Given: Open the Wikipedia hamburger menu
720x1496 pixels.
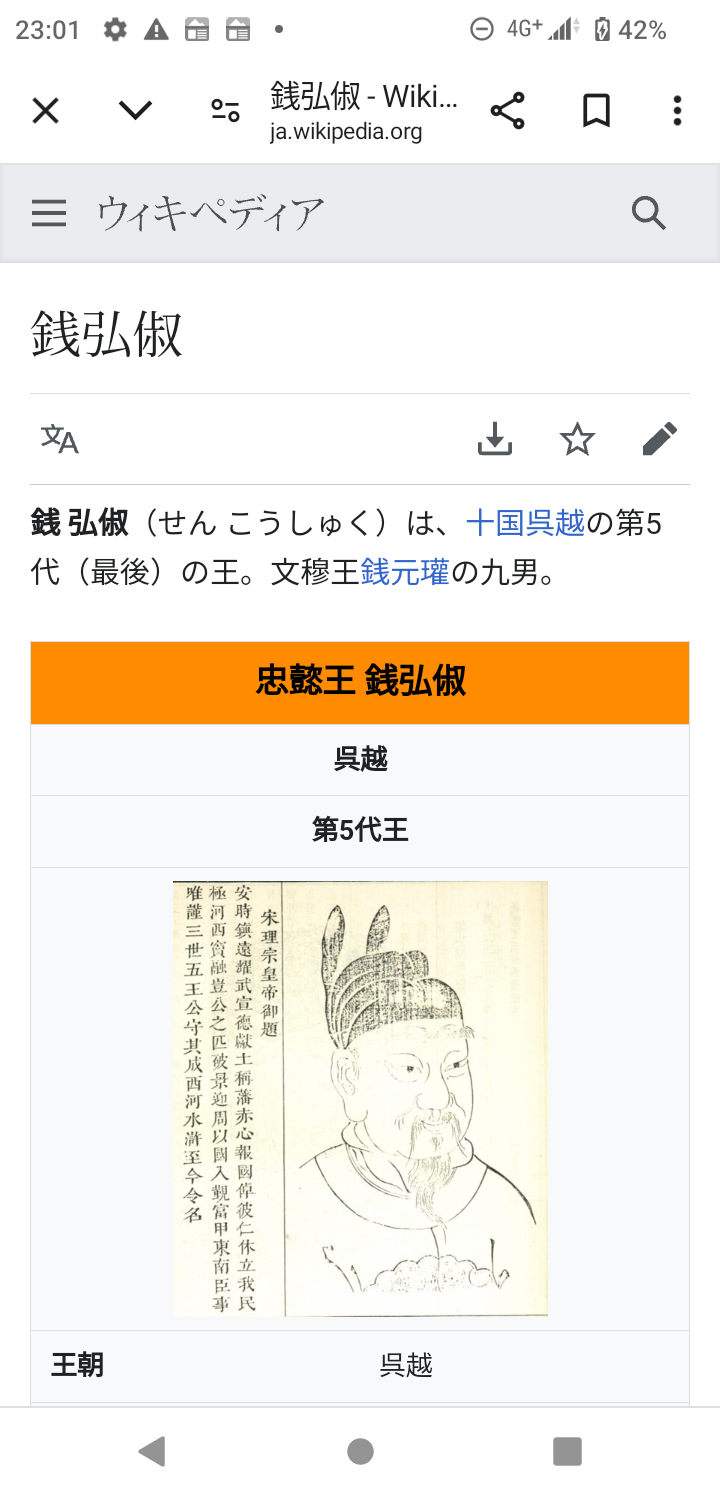Looking at the screenshot, I should pyautogui.click(x=49, y=213).
